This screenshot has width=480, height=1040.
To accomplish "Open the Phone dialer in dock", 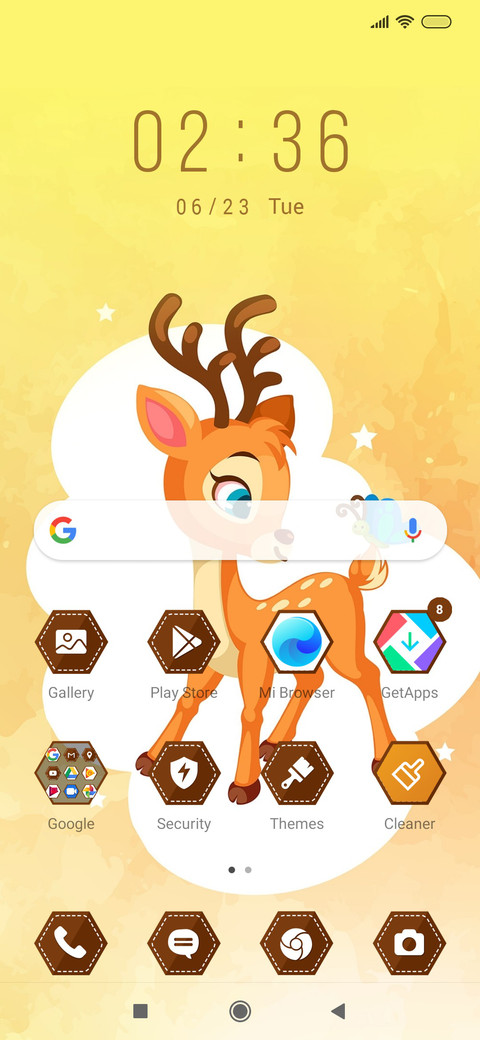I will (71, 942).
